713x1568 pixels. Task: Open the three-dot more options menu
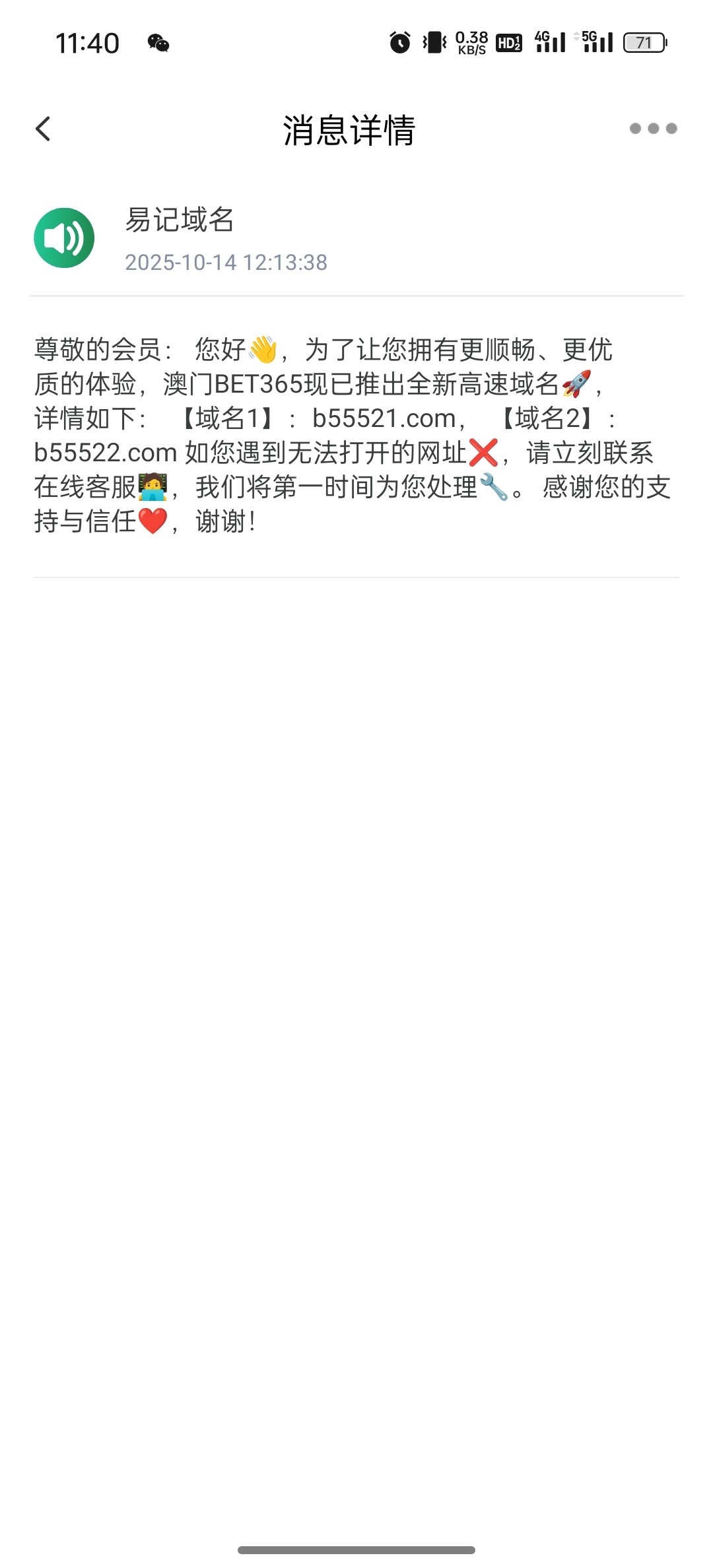click(x=653, y=129)
